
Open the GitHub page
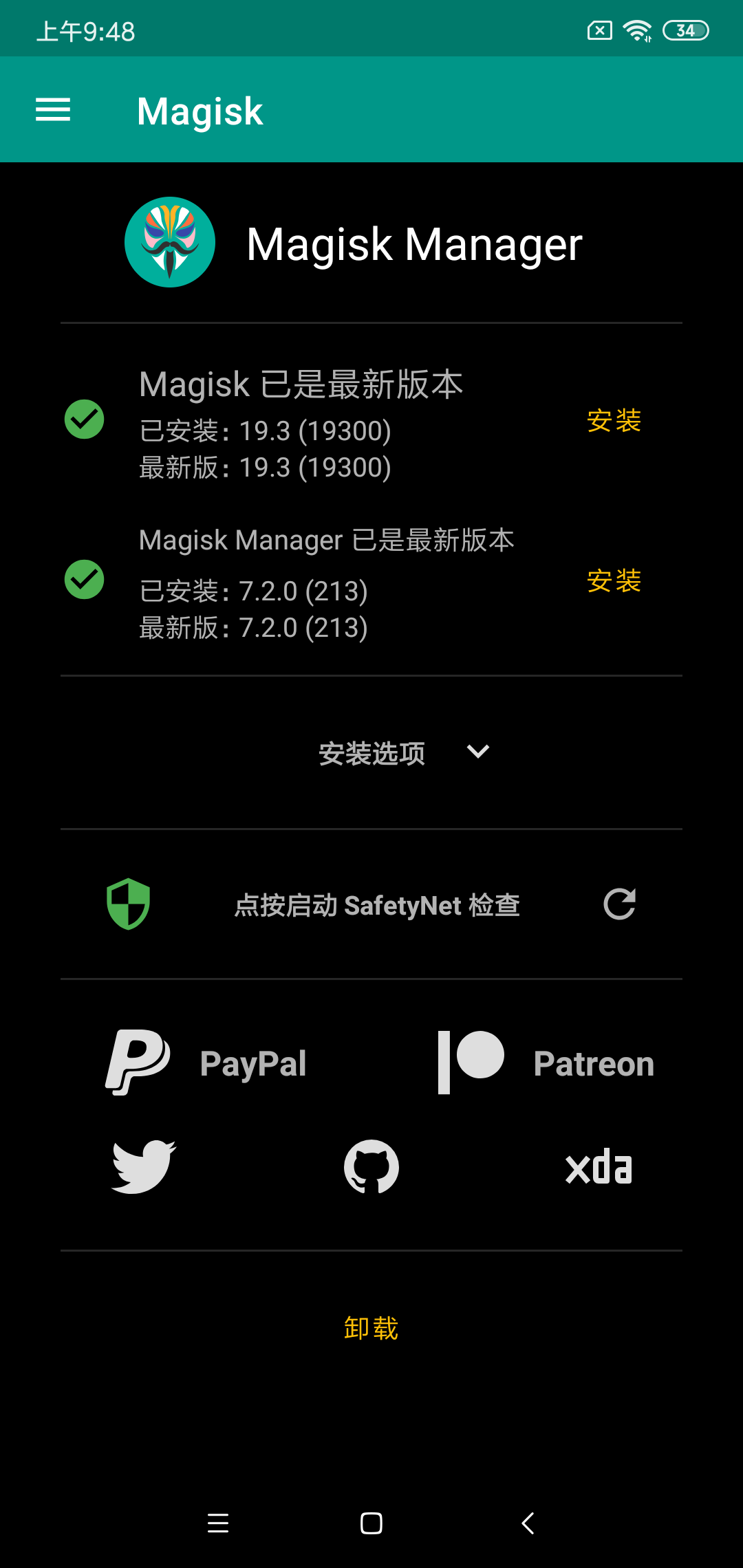(x=371, y=1167)
